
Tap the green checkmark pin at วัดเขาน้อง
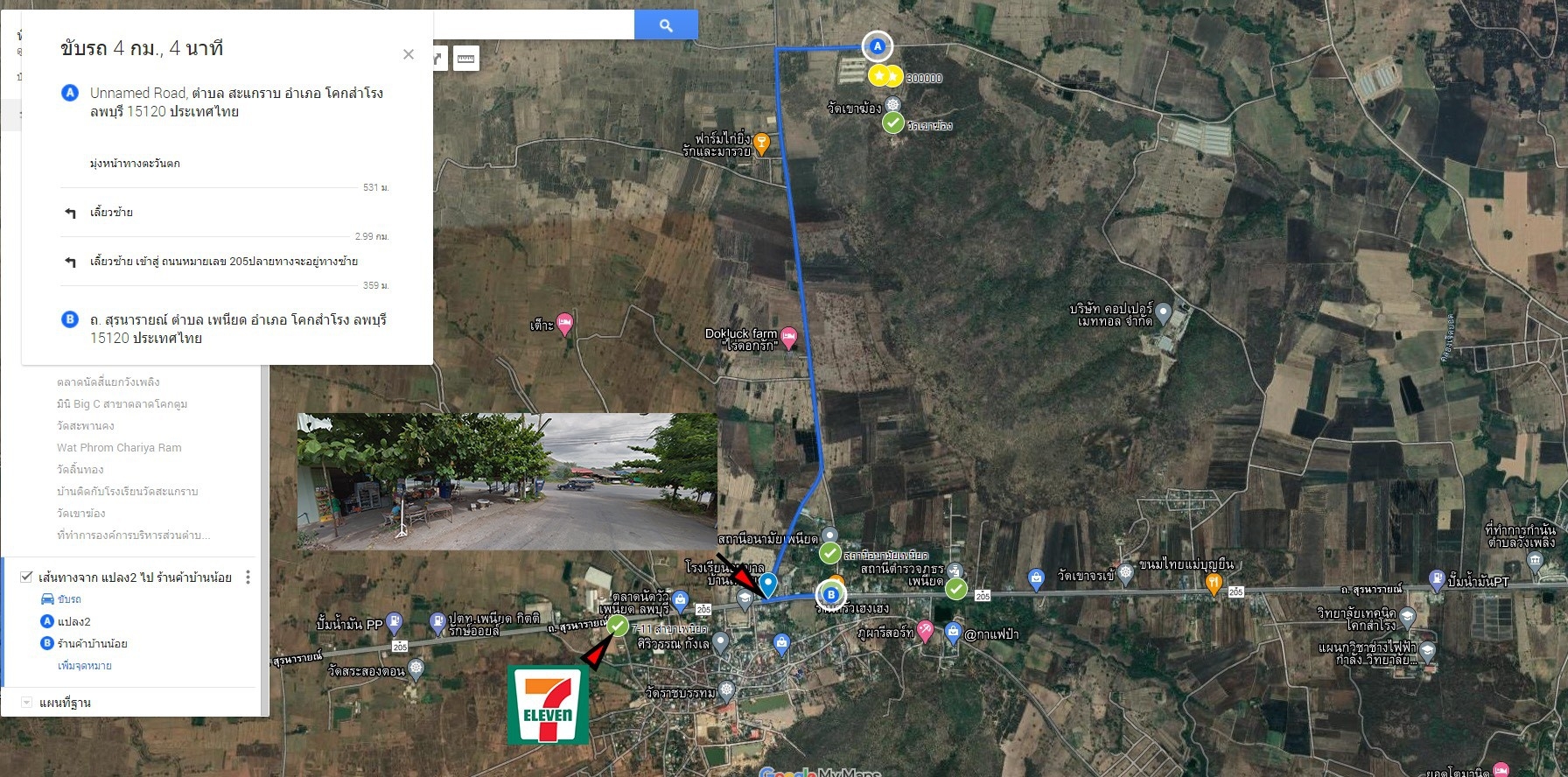pos(892,123)
